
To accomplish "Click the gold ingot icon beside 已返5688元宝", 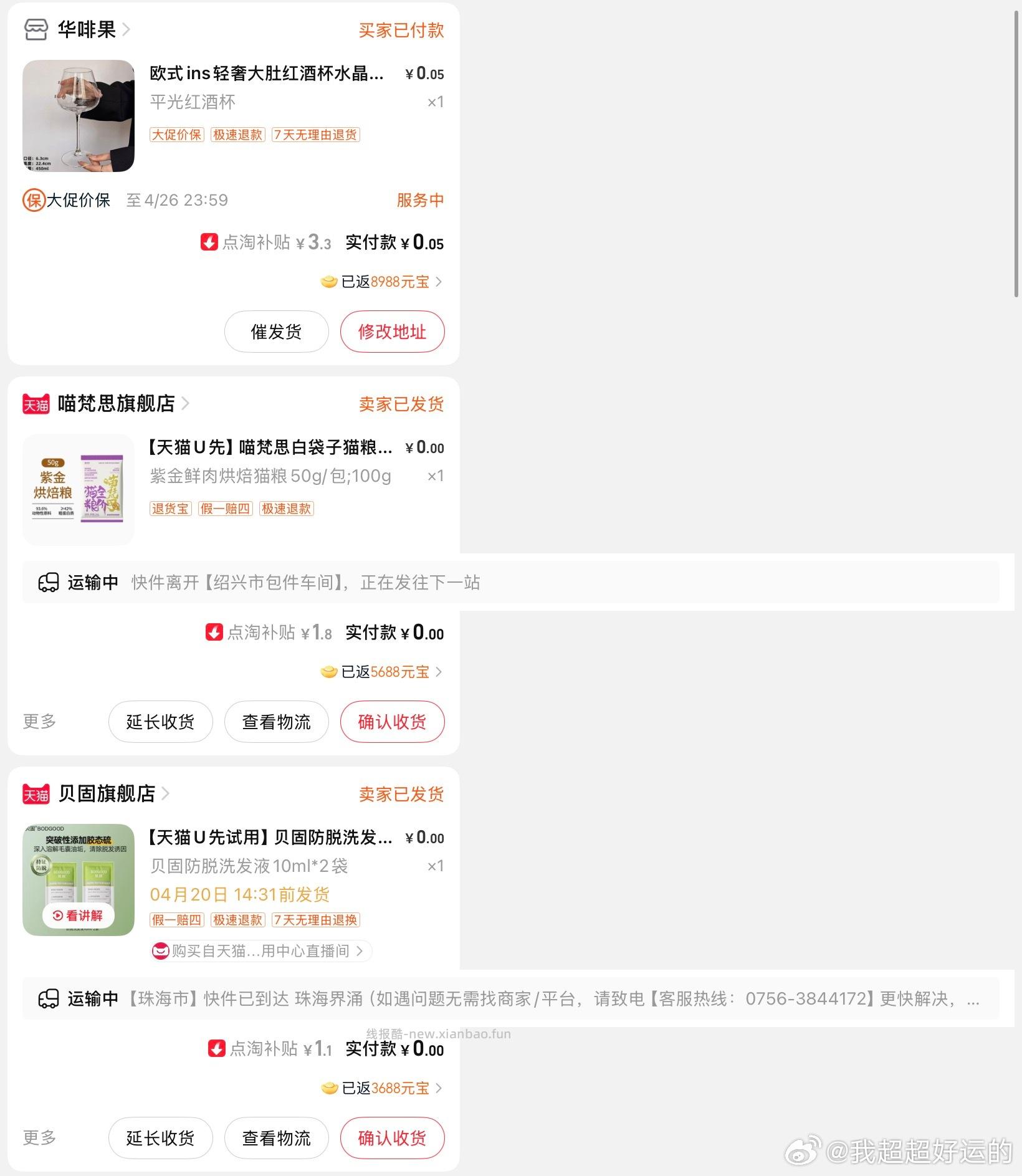I will tap(328, 671).
